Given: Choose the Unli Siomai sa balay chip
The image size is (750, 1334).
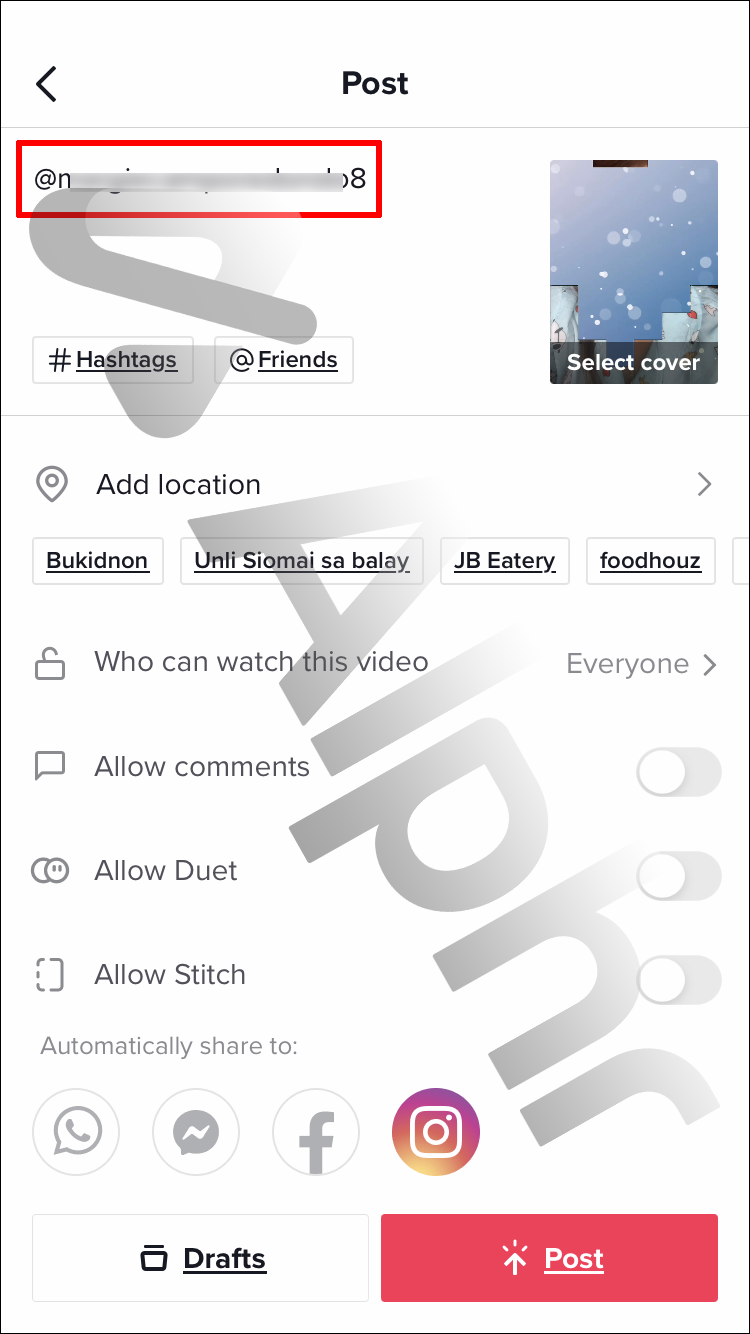Looking at the screenshot, I should pos(302,561).
